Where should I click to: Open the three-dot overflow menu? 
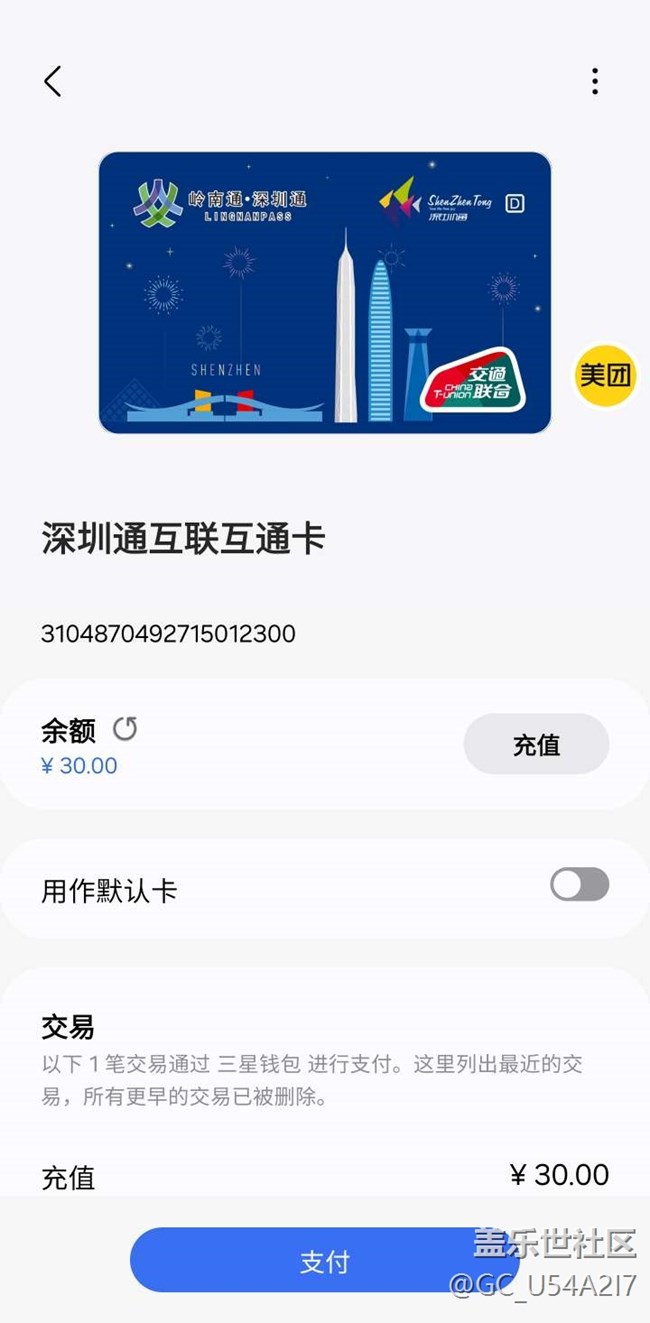click(x=594, y=81)
